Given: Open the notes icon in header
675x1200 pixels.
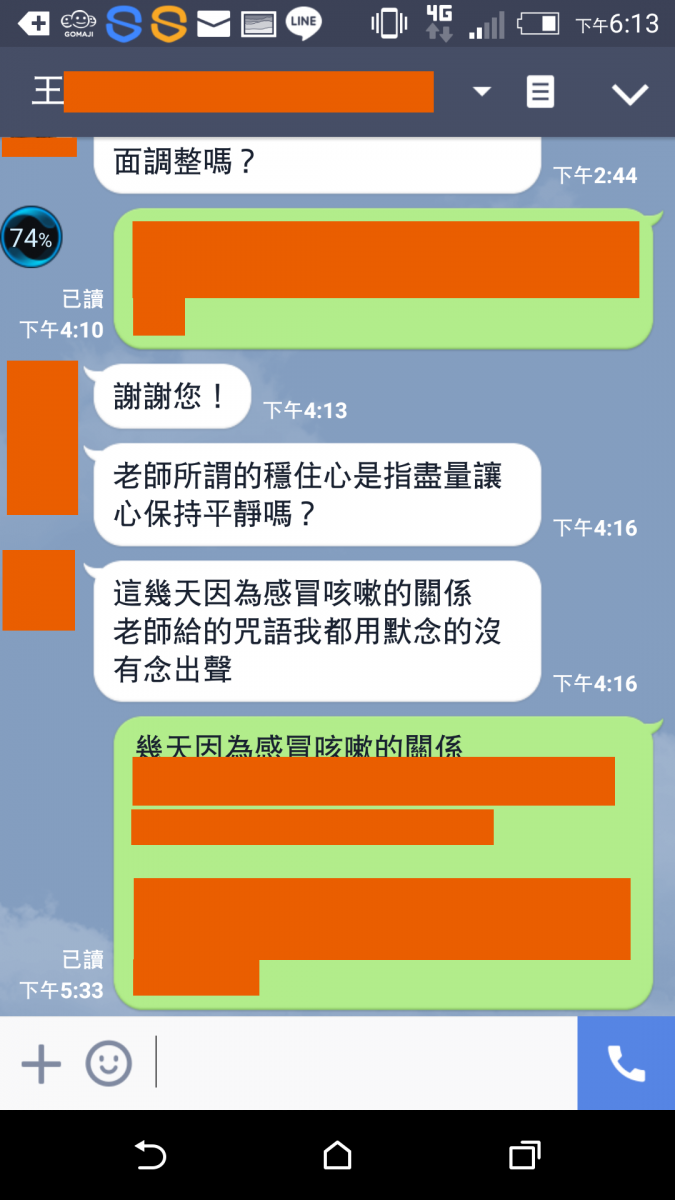Looking at the screenshot, I should coord(540,93).
